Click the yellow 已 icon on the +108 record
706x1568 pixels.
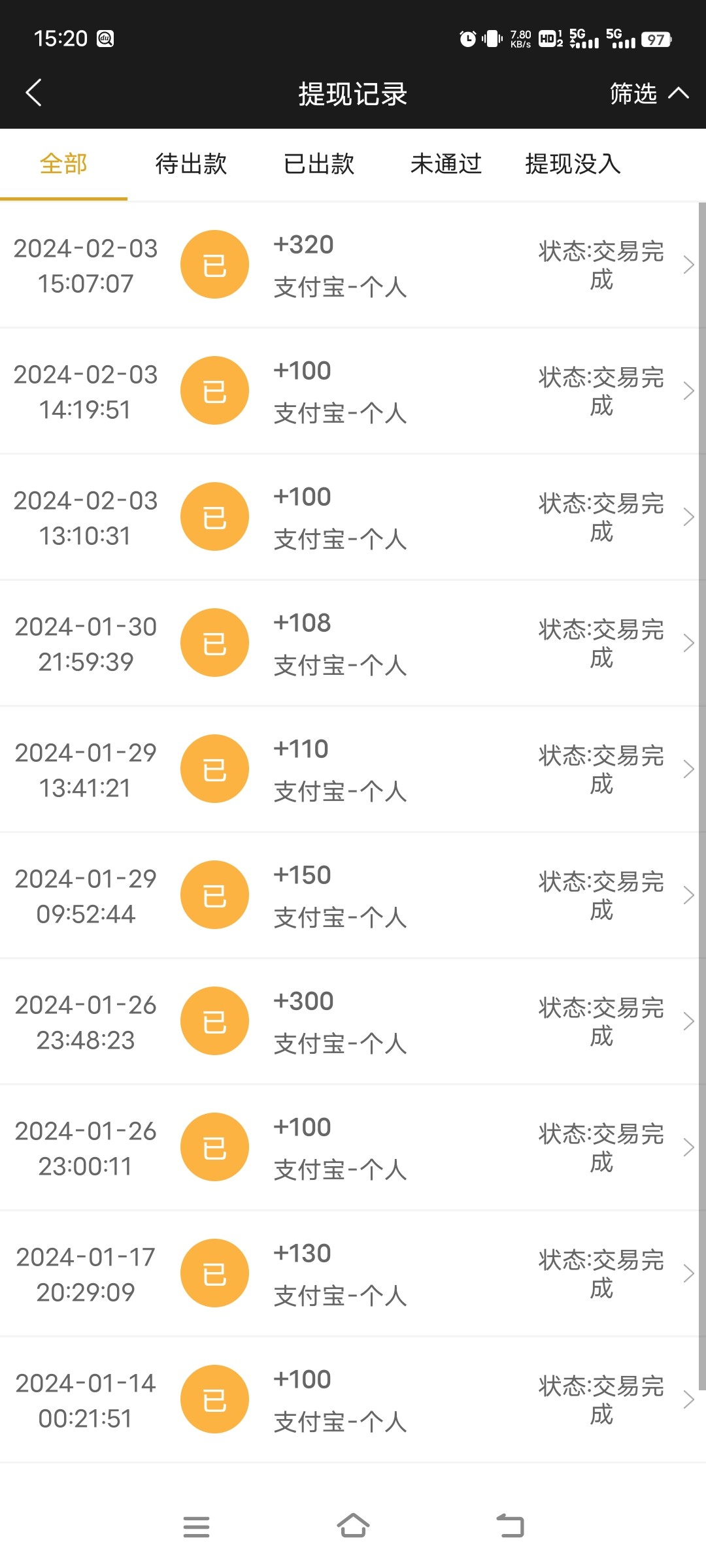pyautogui.click(x=214, y=642)
